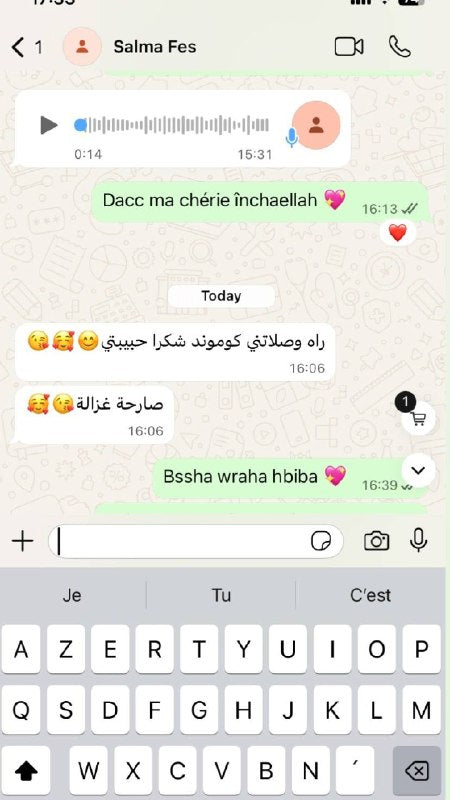This screenshot has width=450, height=800.
Task: Tap the heart reaction under the Dacc message
Action: click(x=397, y=233)
